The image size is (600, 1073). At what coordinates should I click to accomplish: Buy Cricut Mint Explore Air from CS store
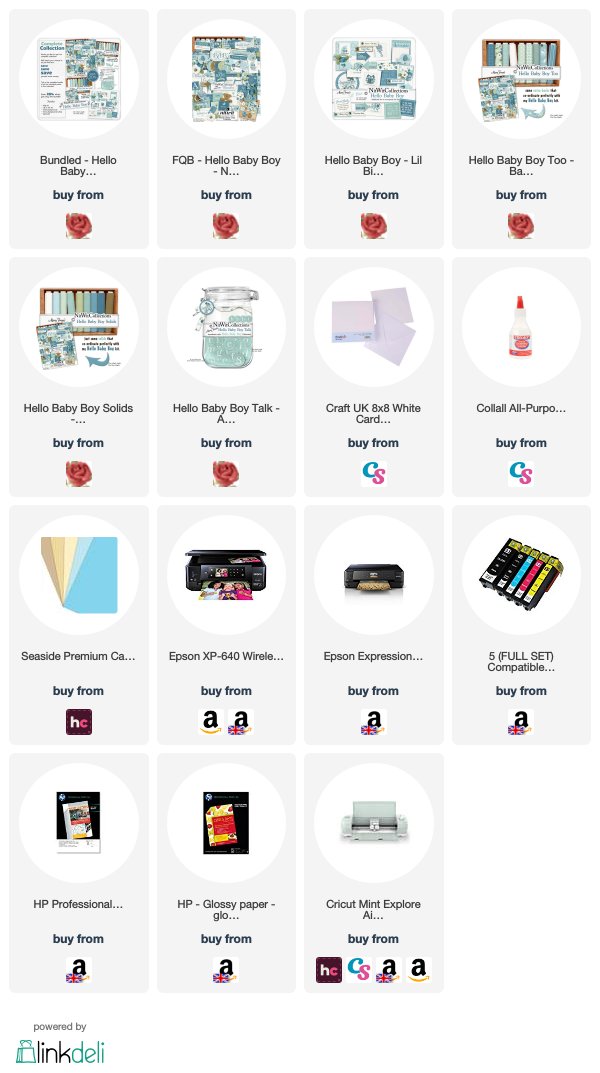[358, 970]
